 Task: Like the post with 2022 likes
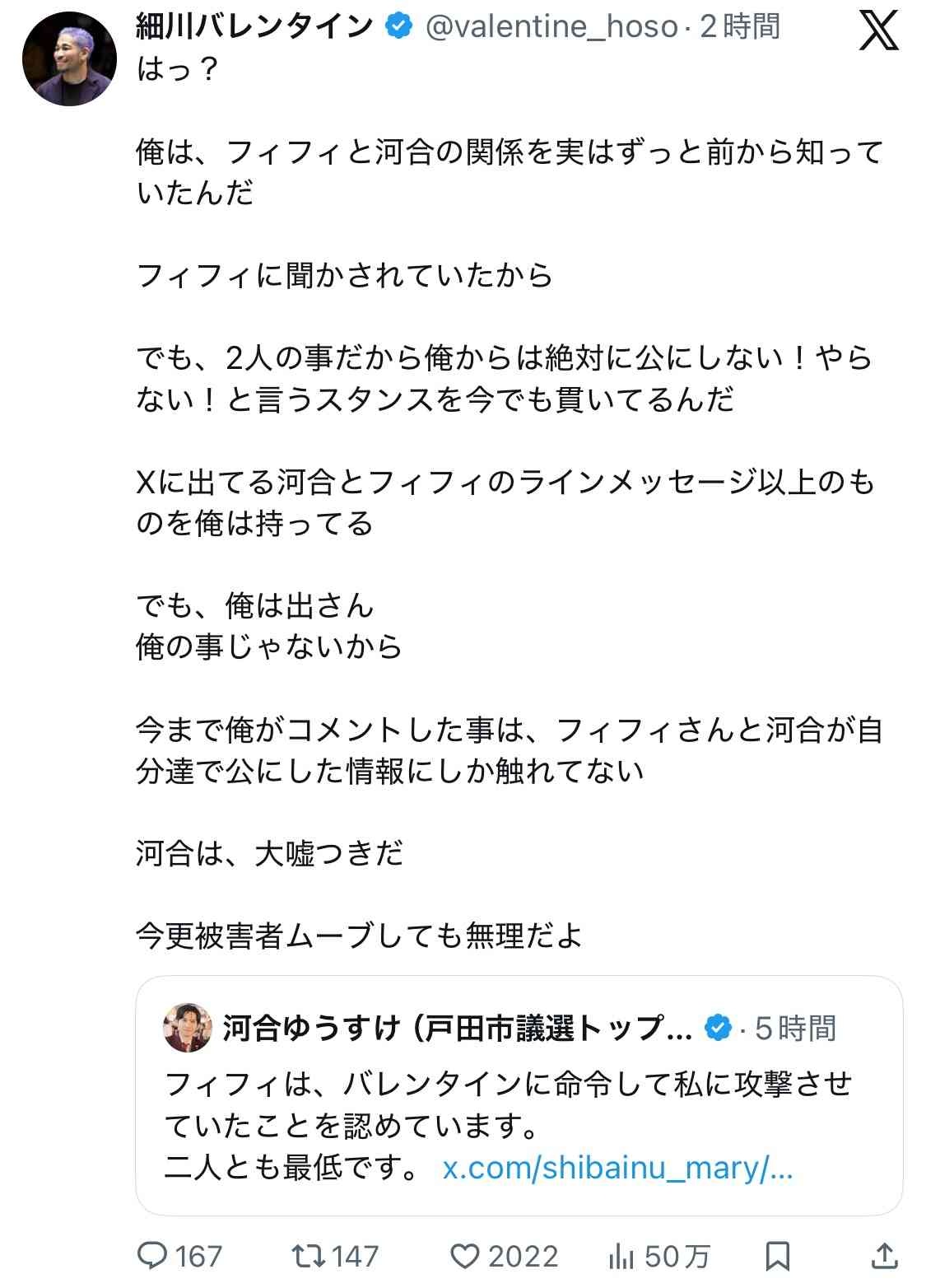click(467, 1256)
